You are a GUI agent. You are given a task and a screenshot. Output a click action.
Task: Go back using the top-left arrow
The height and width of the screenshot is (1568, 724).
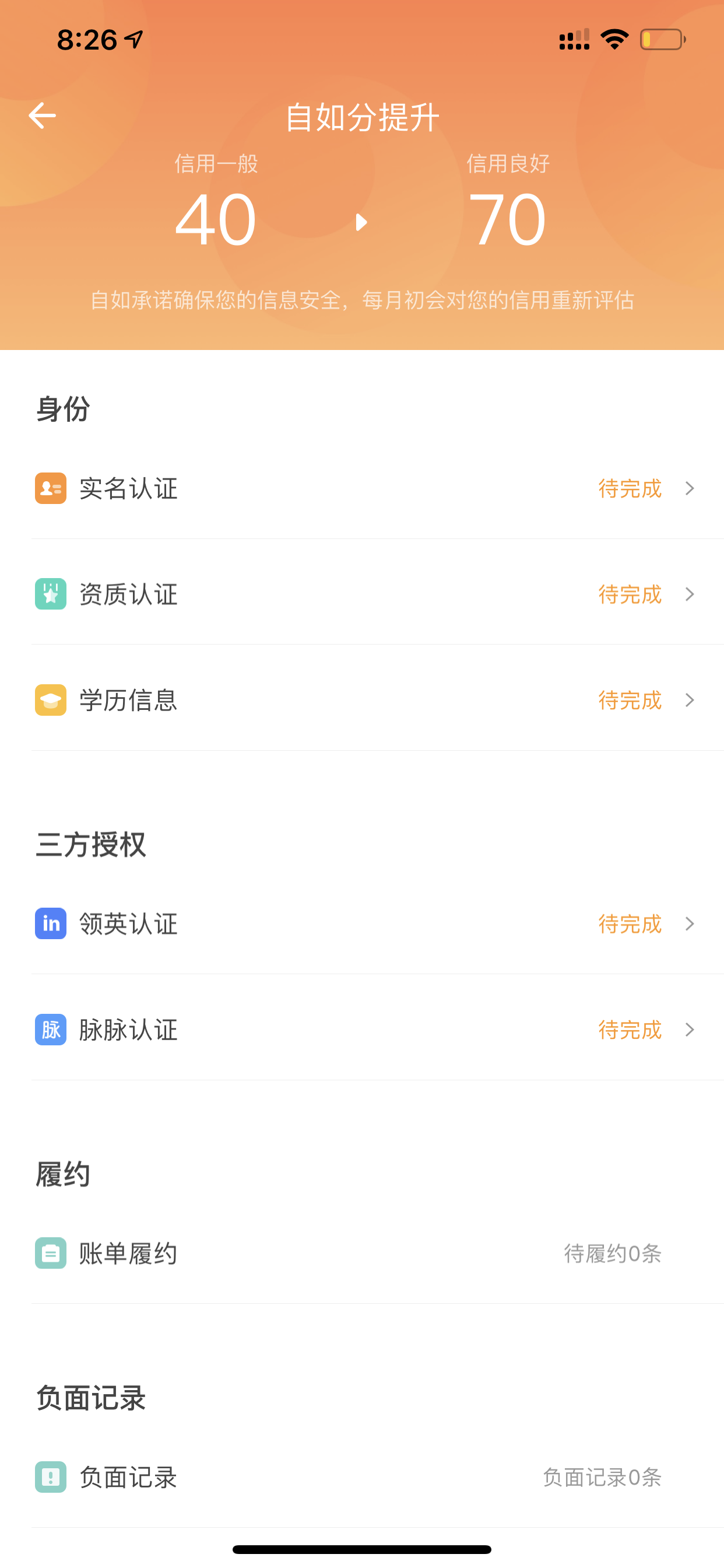[x=42, y=116]
